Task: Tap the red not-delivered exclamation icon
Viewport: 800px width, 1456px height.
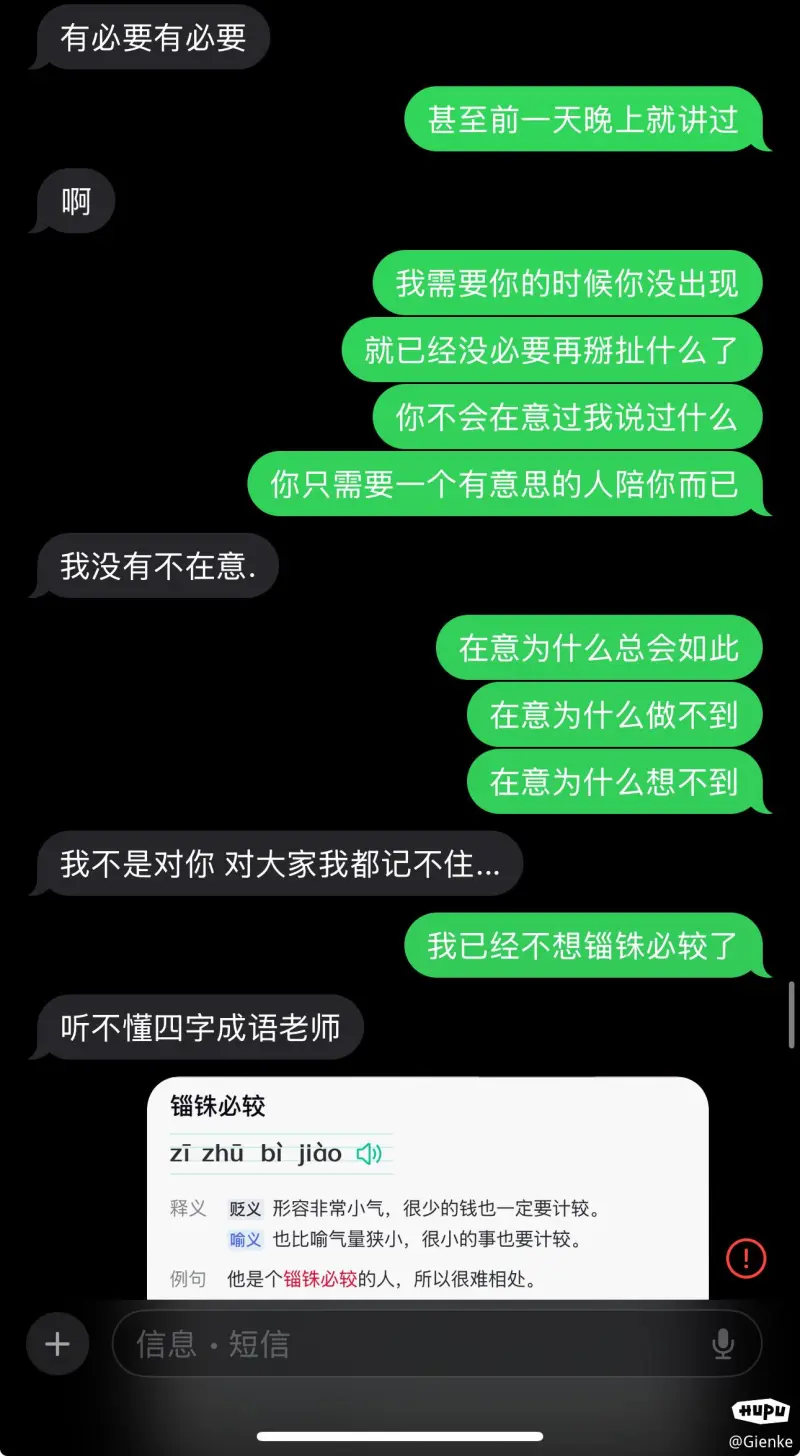Action: click(746, 1257)
